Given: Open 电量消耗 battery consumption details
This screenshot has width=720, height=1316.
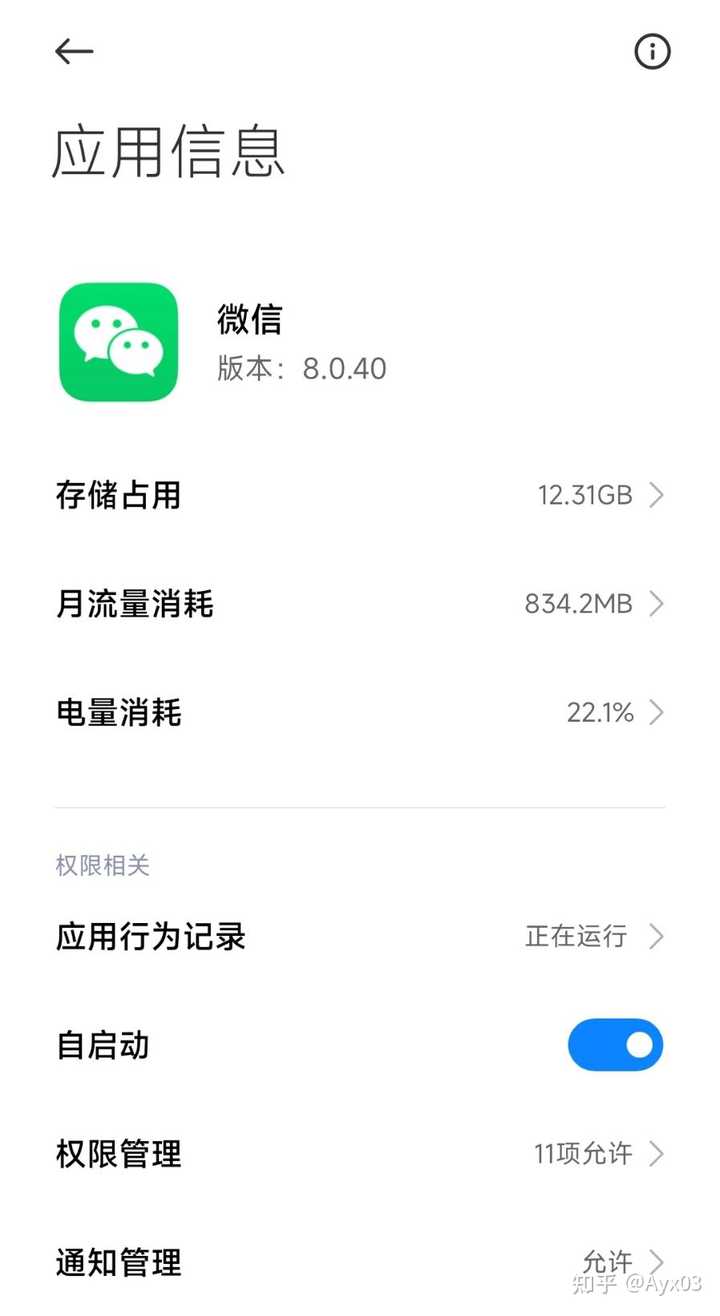Looking at the screenshot, I should click(x=360, y=713).
